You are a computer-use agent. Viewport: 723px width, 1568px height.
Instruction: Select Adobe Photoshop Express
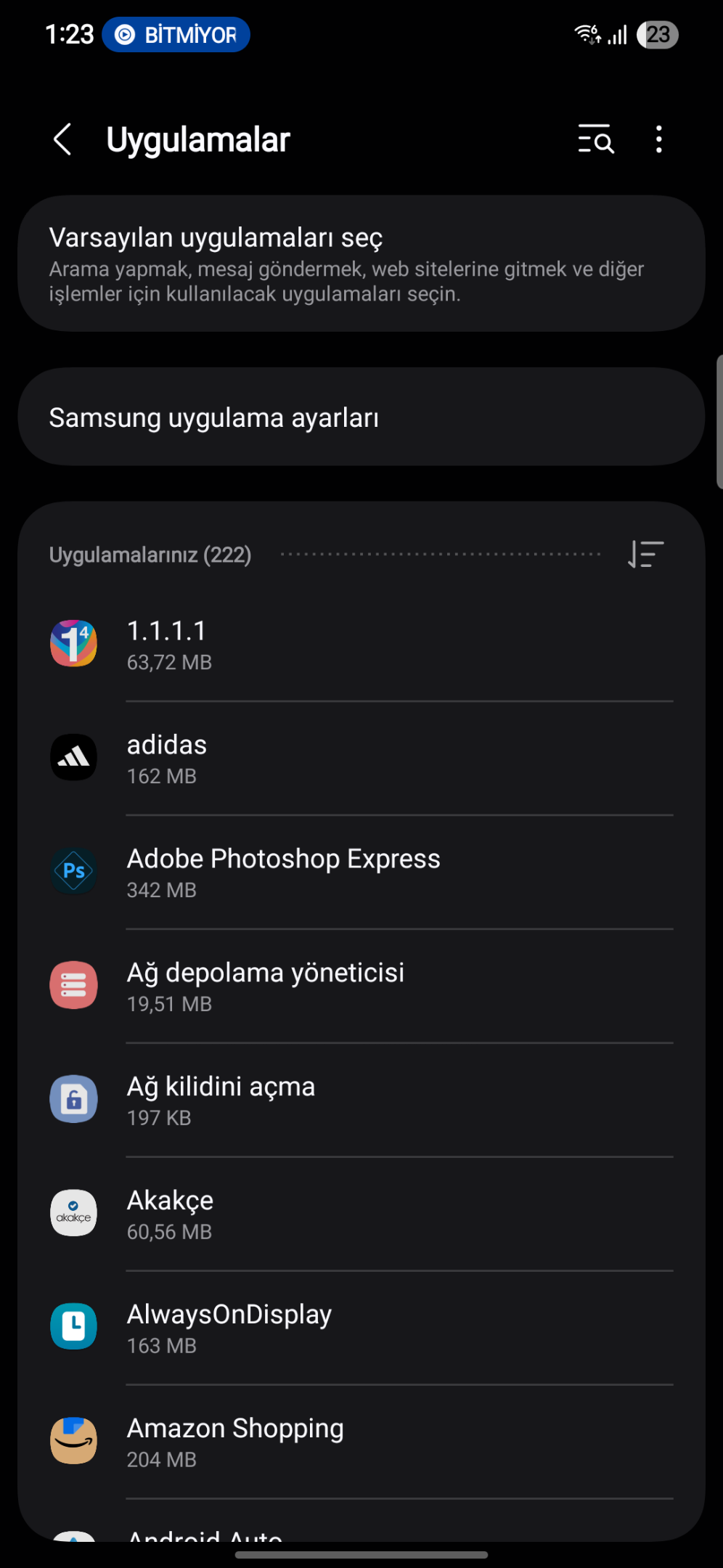361,873
